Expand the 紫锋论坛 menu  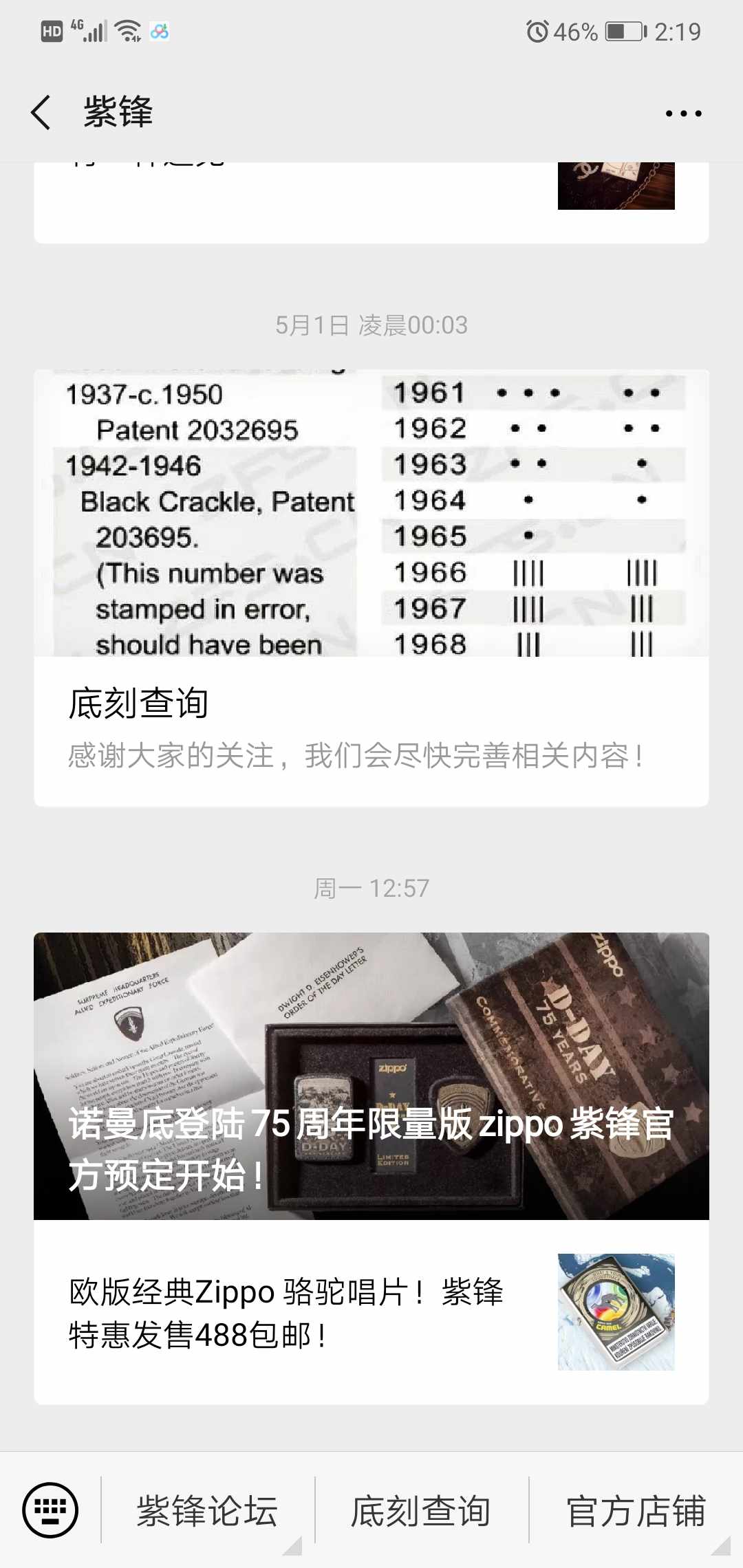pyautogui.click(x=207, y=1512)
